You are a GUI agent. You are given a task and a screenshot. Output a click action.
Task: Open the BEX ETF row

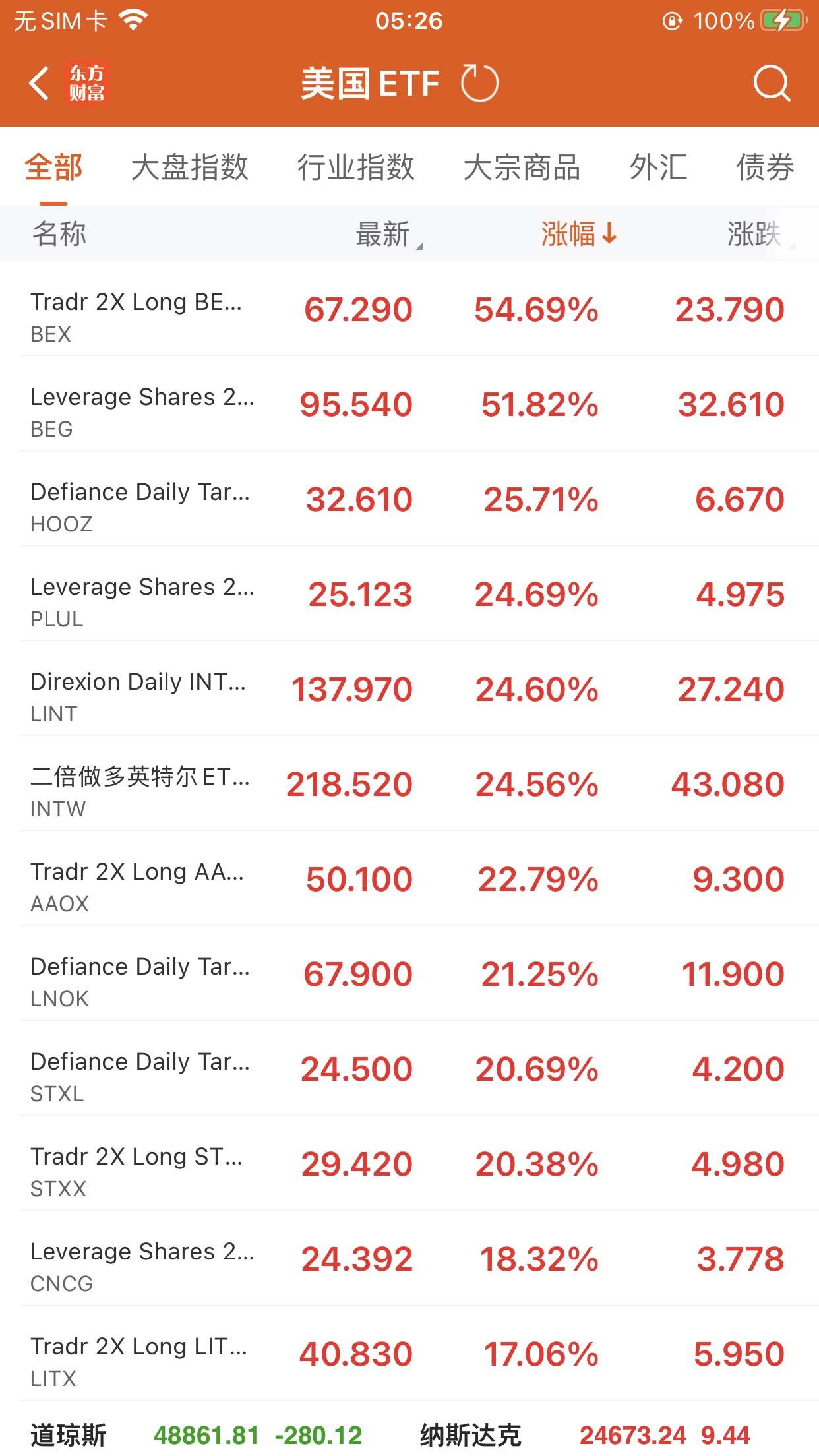coord(409,310)
